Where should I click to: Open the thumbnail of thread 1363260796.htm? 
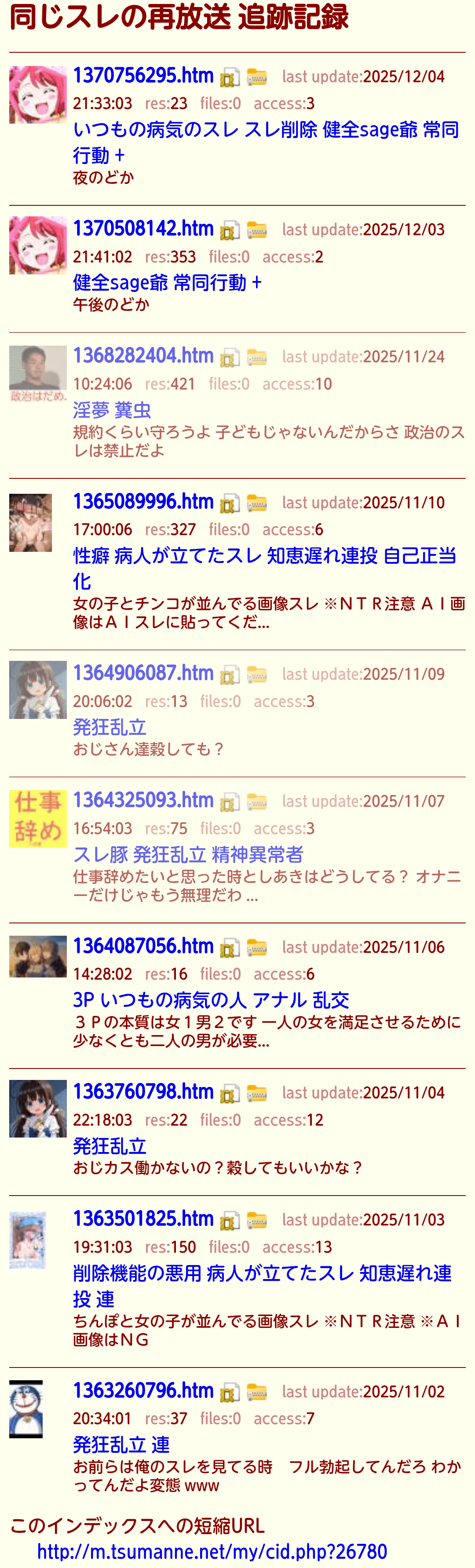click(26, 1408)
